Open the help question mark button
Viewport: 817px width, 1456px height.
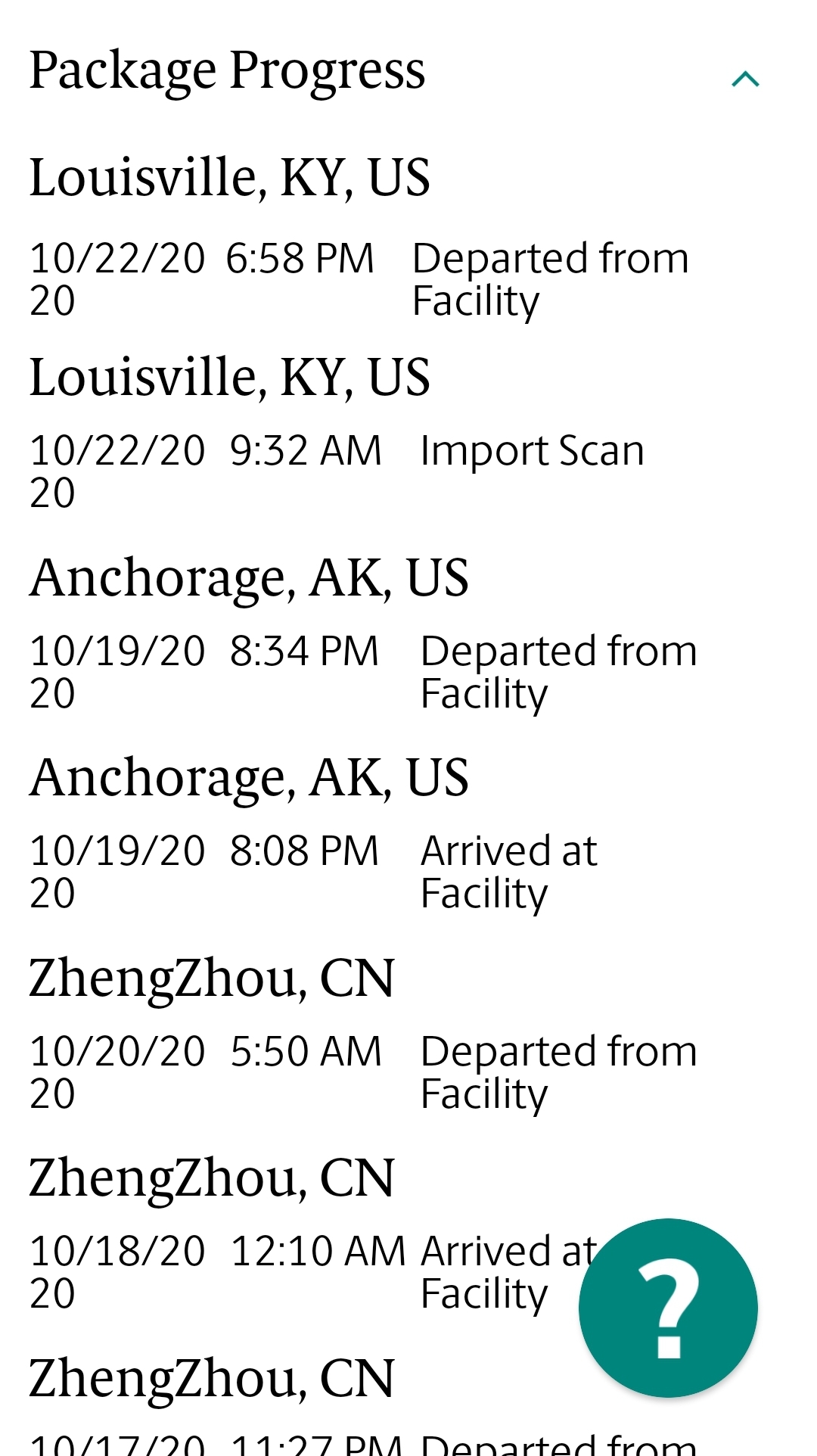(x=668, y=1308)
